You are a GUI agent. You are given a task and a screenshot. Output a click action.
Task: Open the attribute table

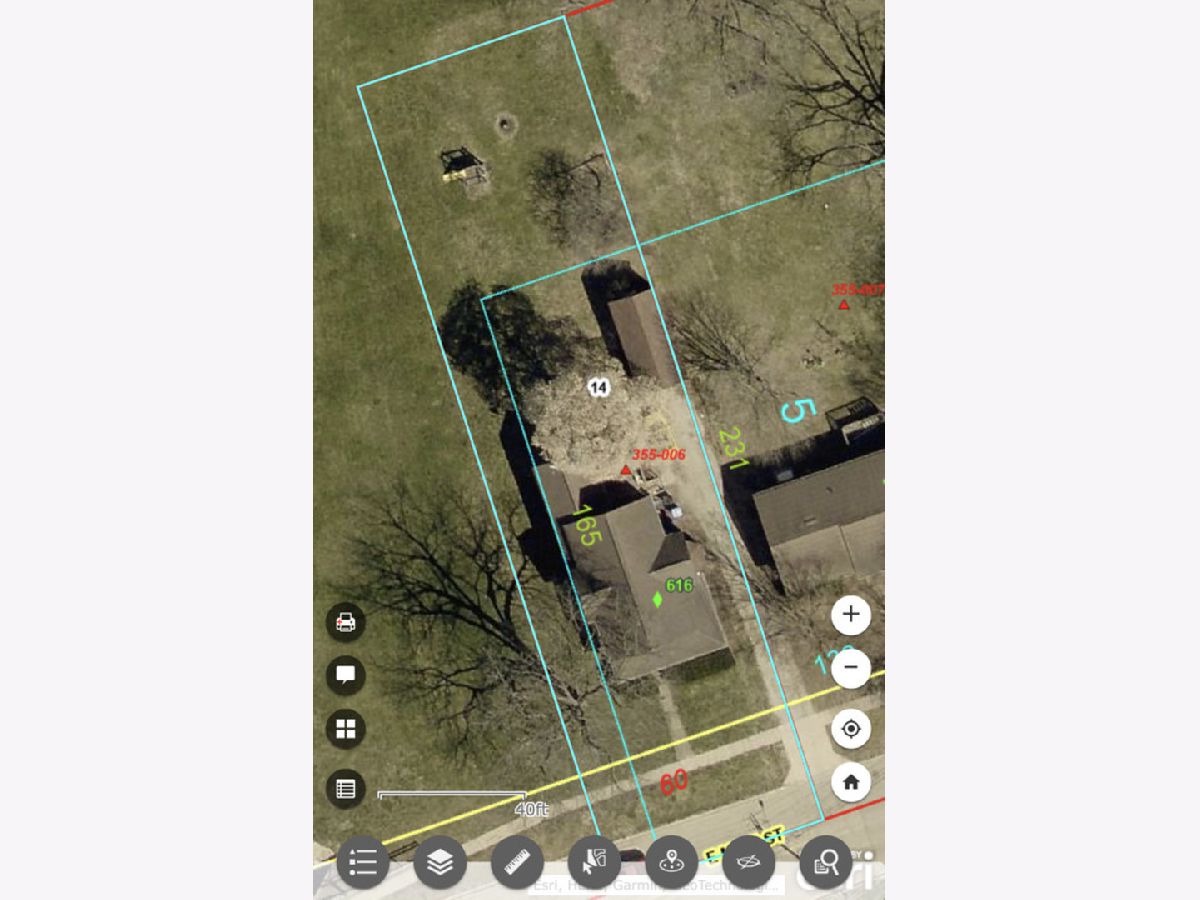pyautogui.click(x=346, y=789)
